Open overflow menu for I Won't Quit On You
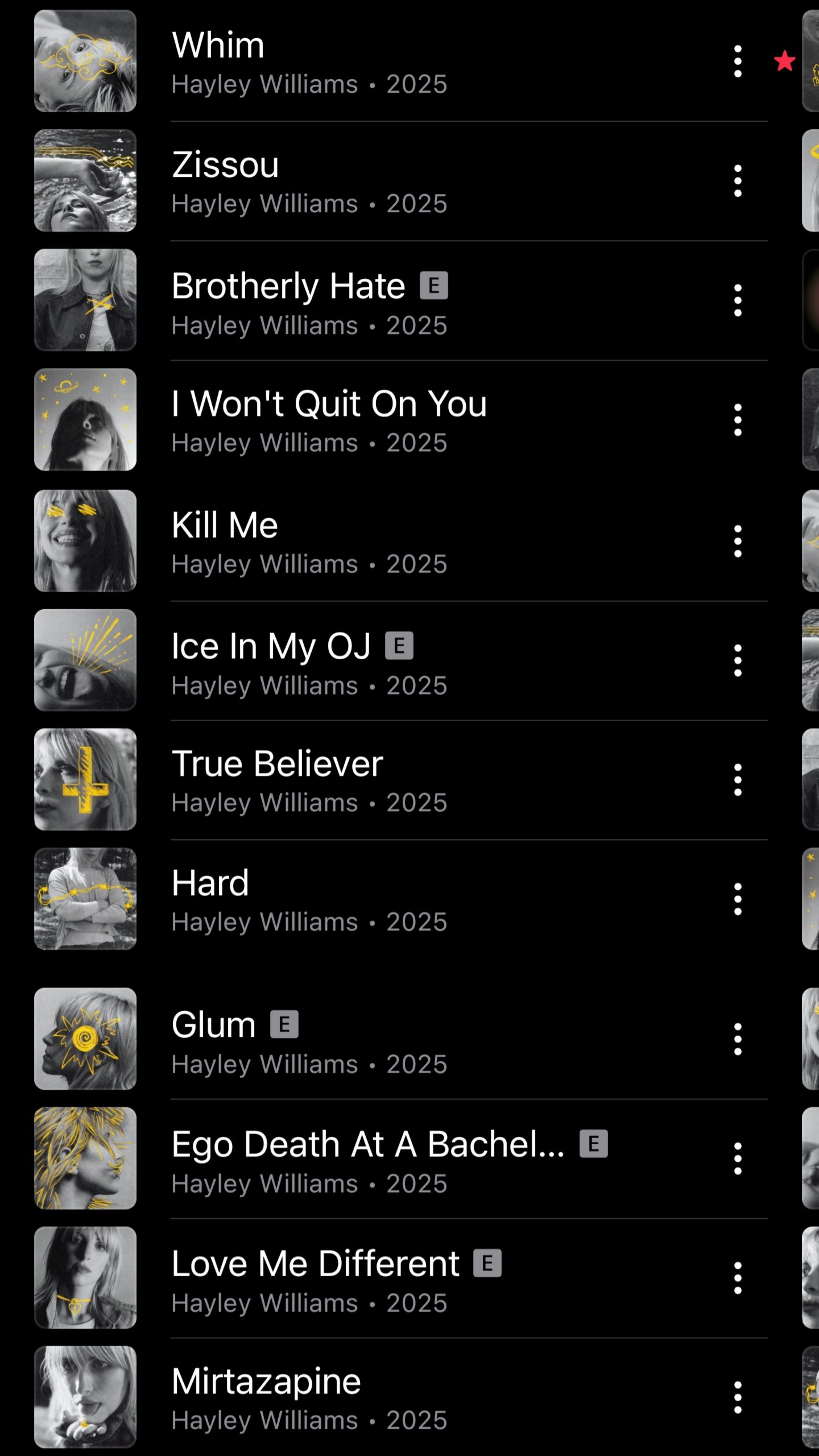This screenshot has height=1456, width=819. pos(737,419)
